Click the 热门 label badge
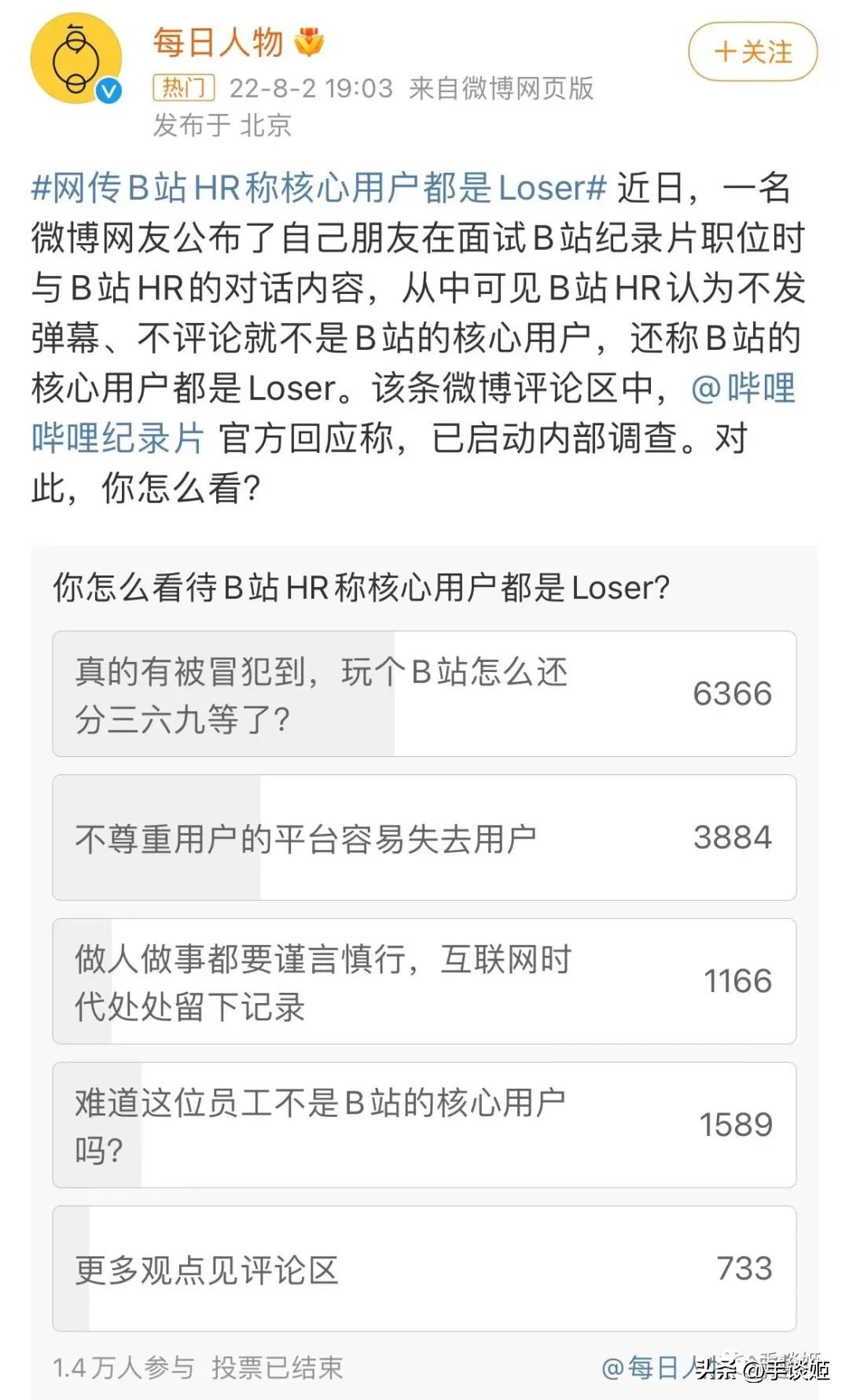849x1400 pixels. click(182, 89)
